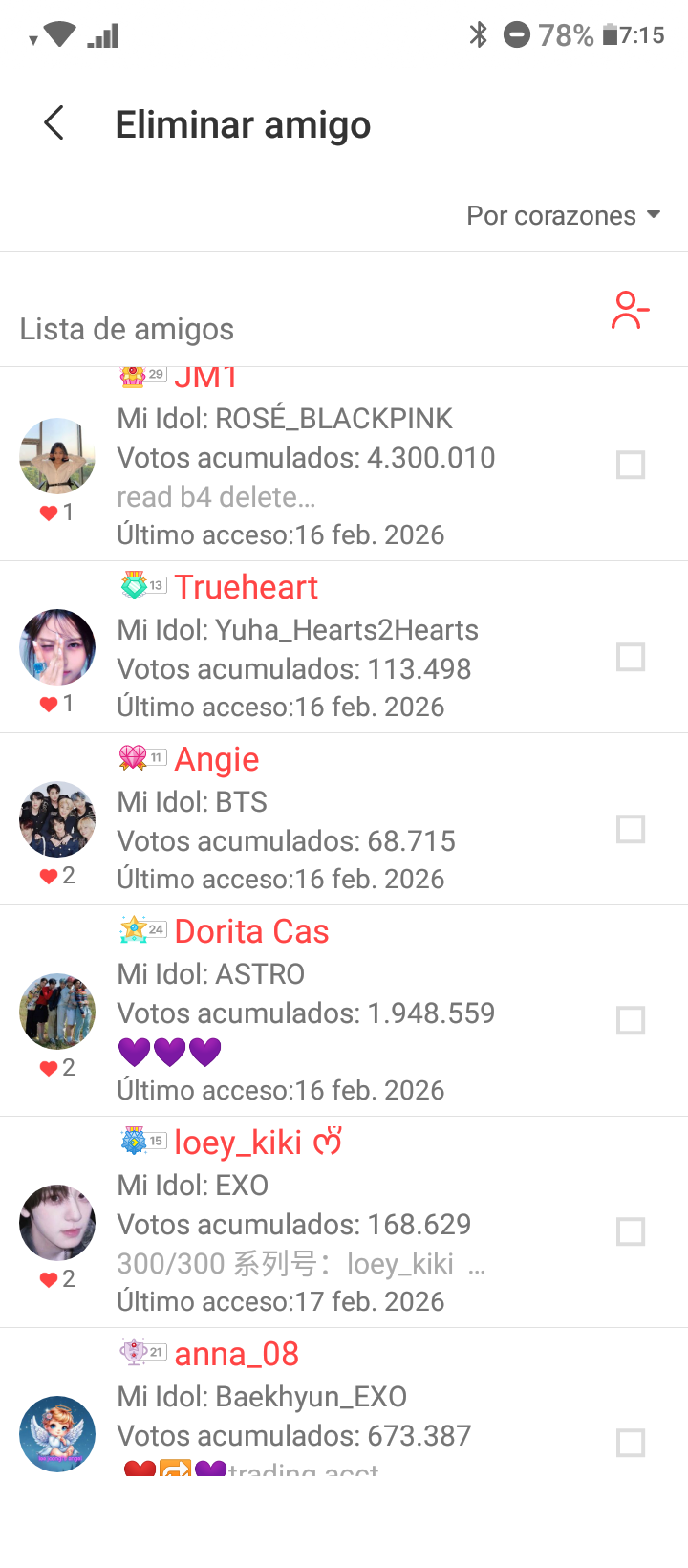This screenshot has height=1568, width=688.
Task: Select Trueheart's checkbox
Action: point(631,657)
